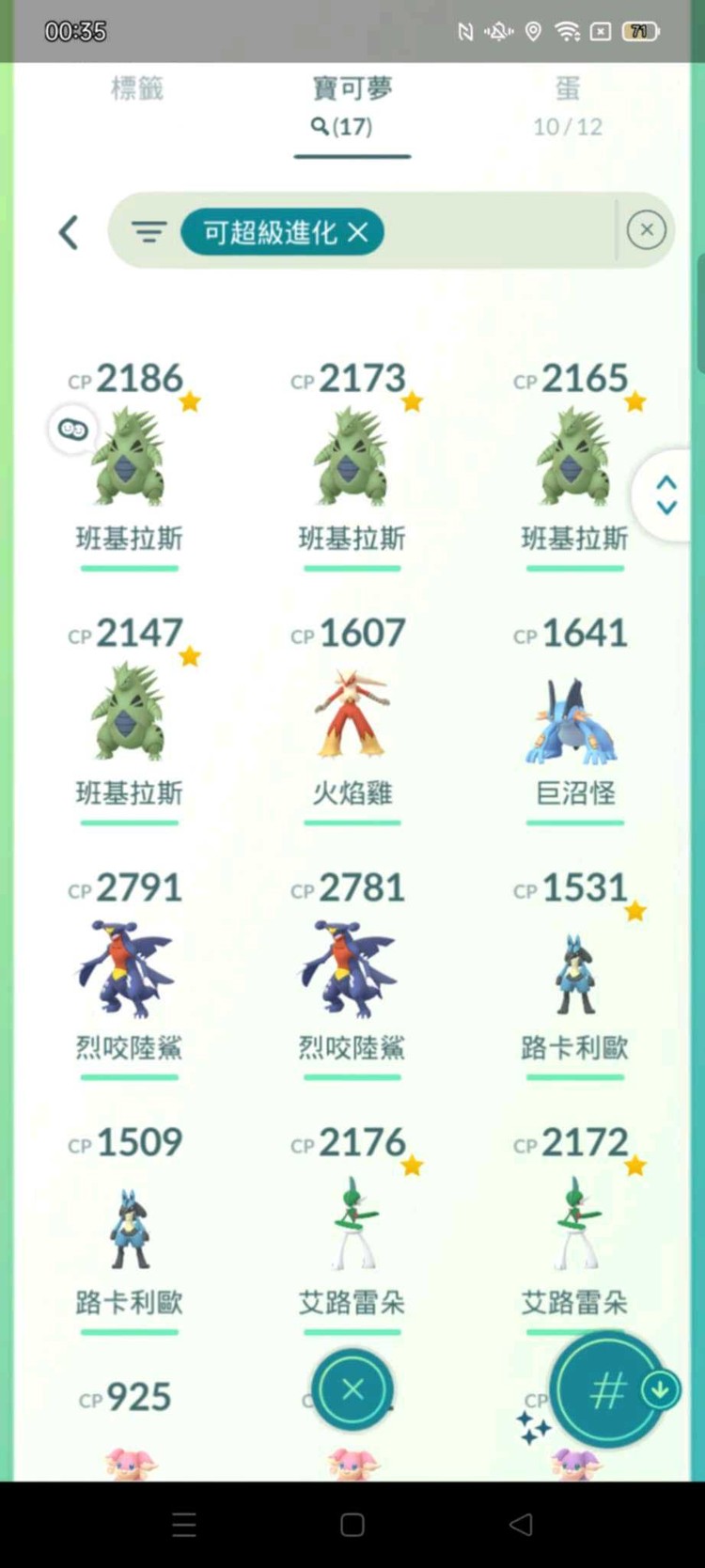Image resolution: width=705 pixels, height=1568 pixels.
Task: Close the Pokémon list
Action: [352, 1389]
